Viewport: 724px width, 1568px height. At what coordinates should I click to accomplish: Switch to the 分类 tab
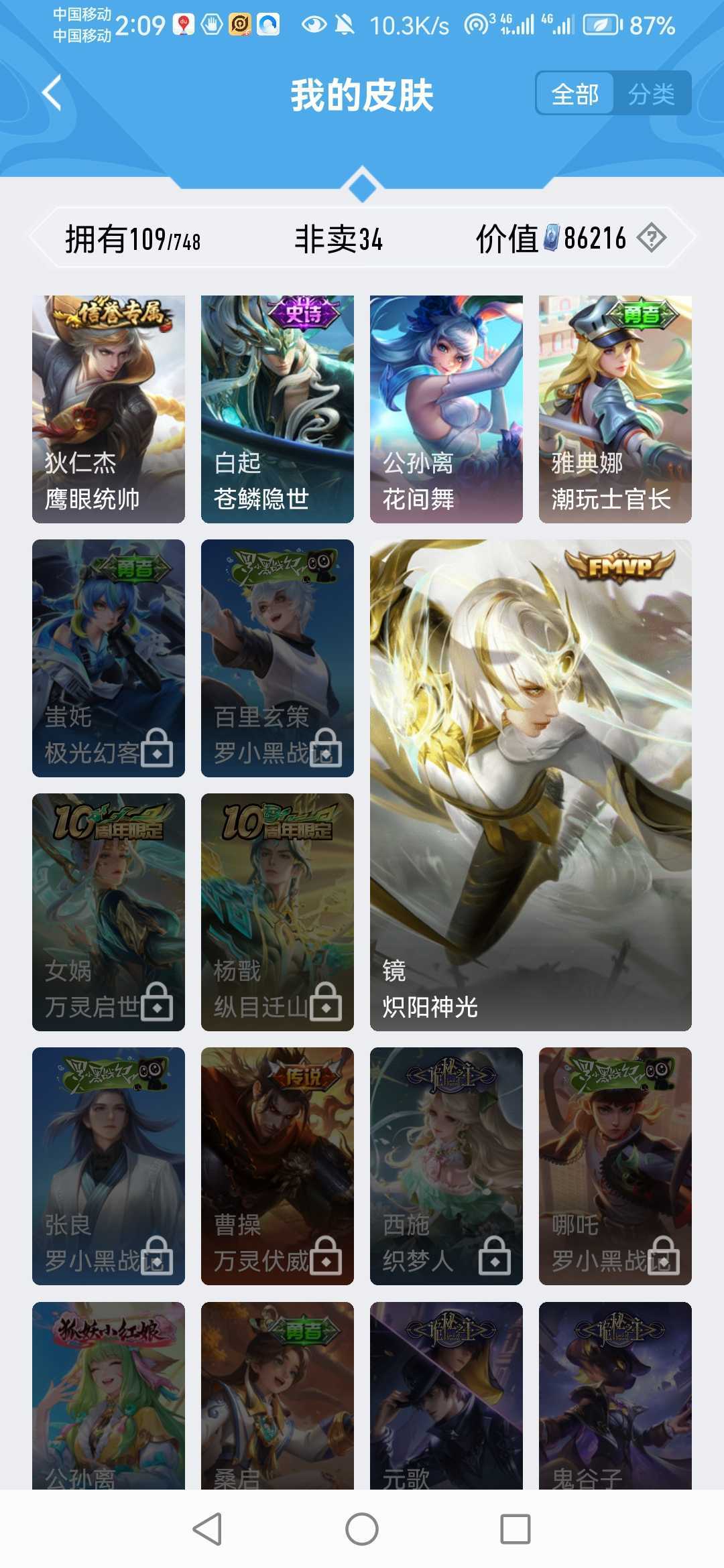[x=652, y=94]
